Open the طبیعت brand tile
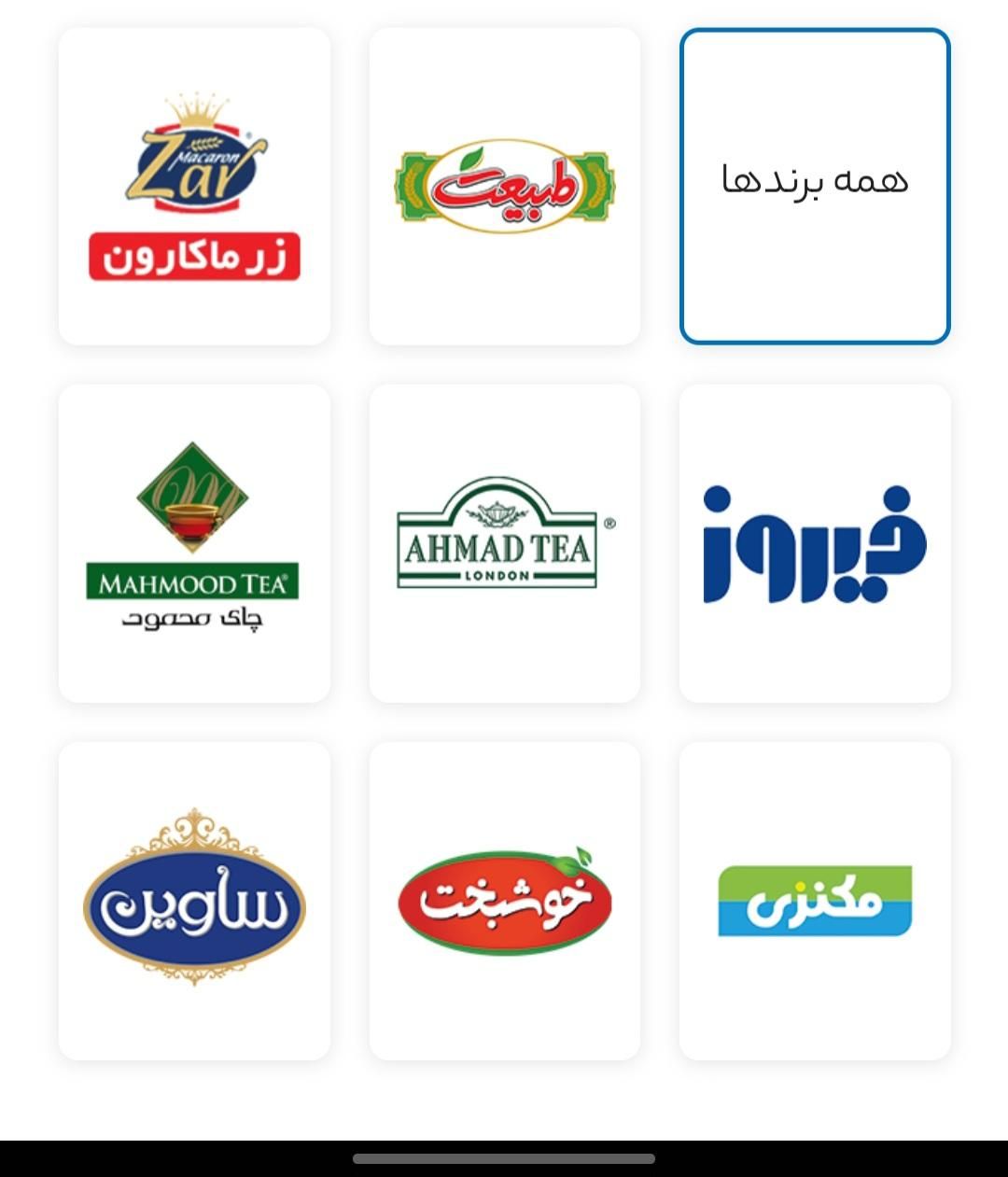 click(x=504, y=186)
